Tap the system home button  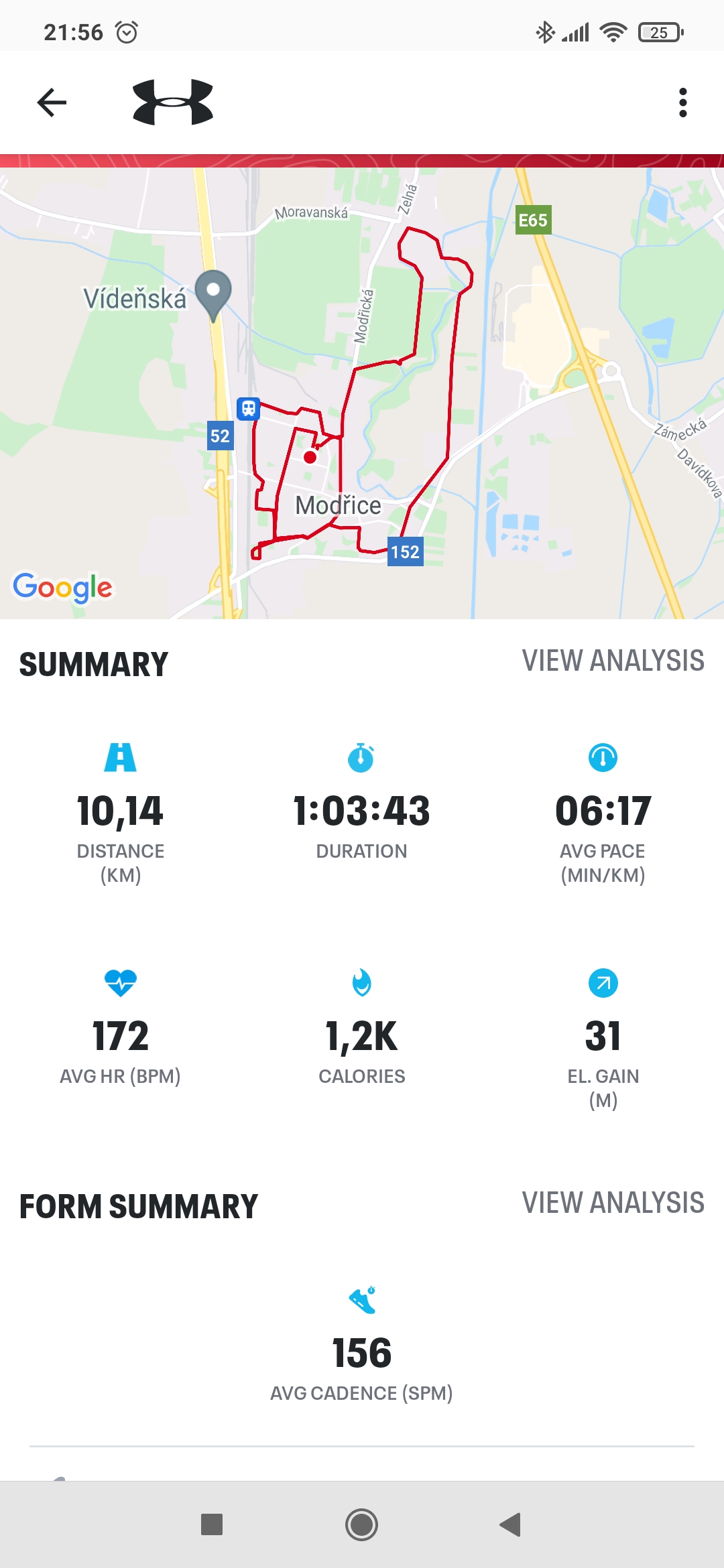[x=361, y=1525]
